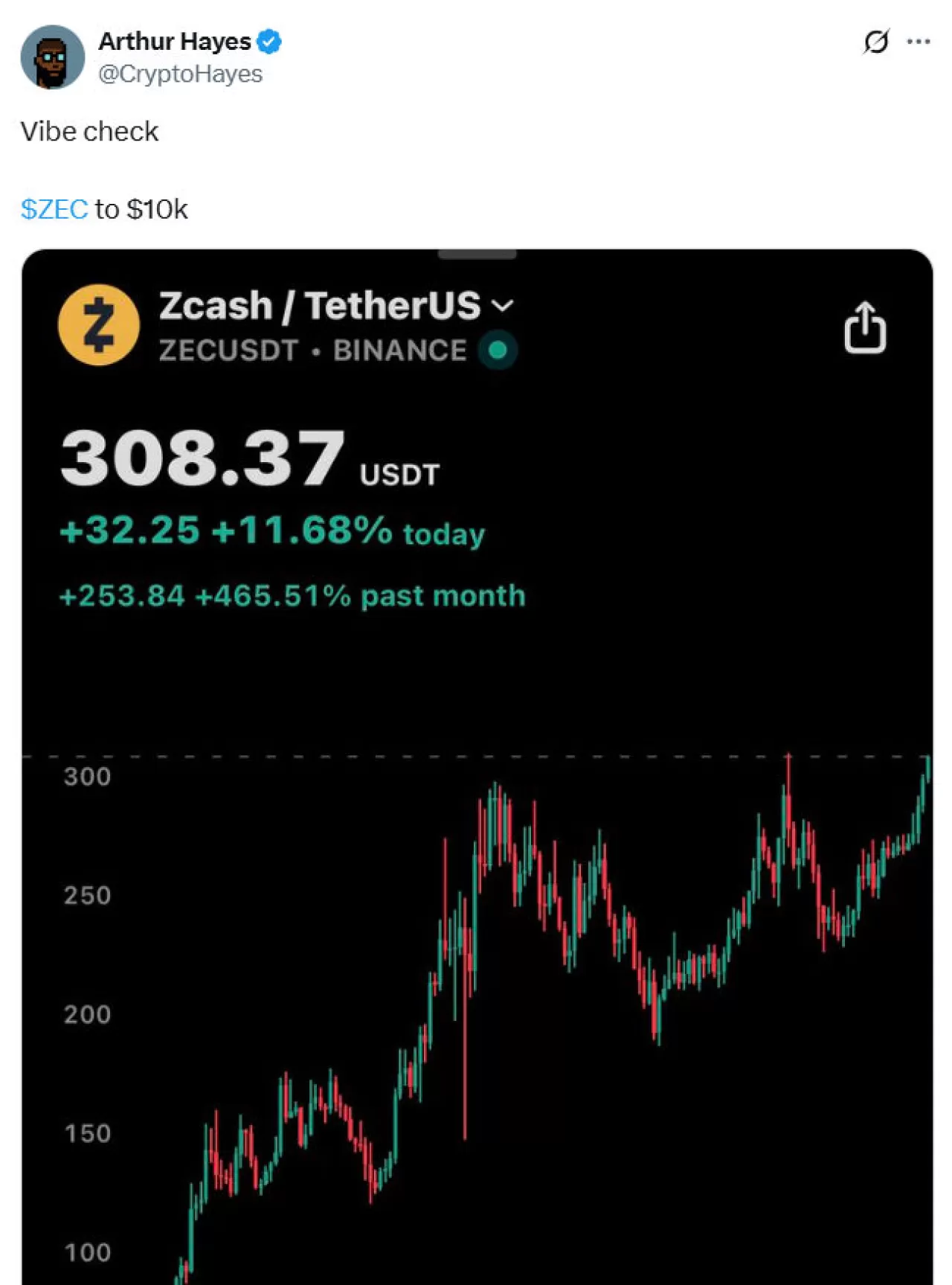
Task: Open the Grok analysis icon on the tweet
Action: (x=875, y=43)
